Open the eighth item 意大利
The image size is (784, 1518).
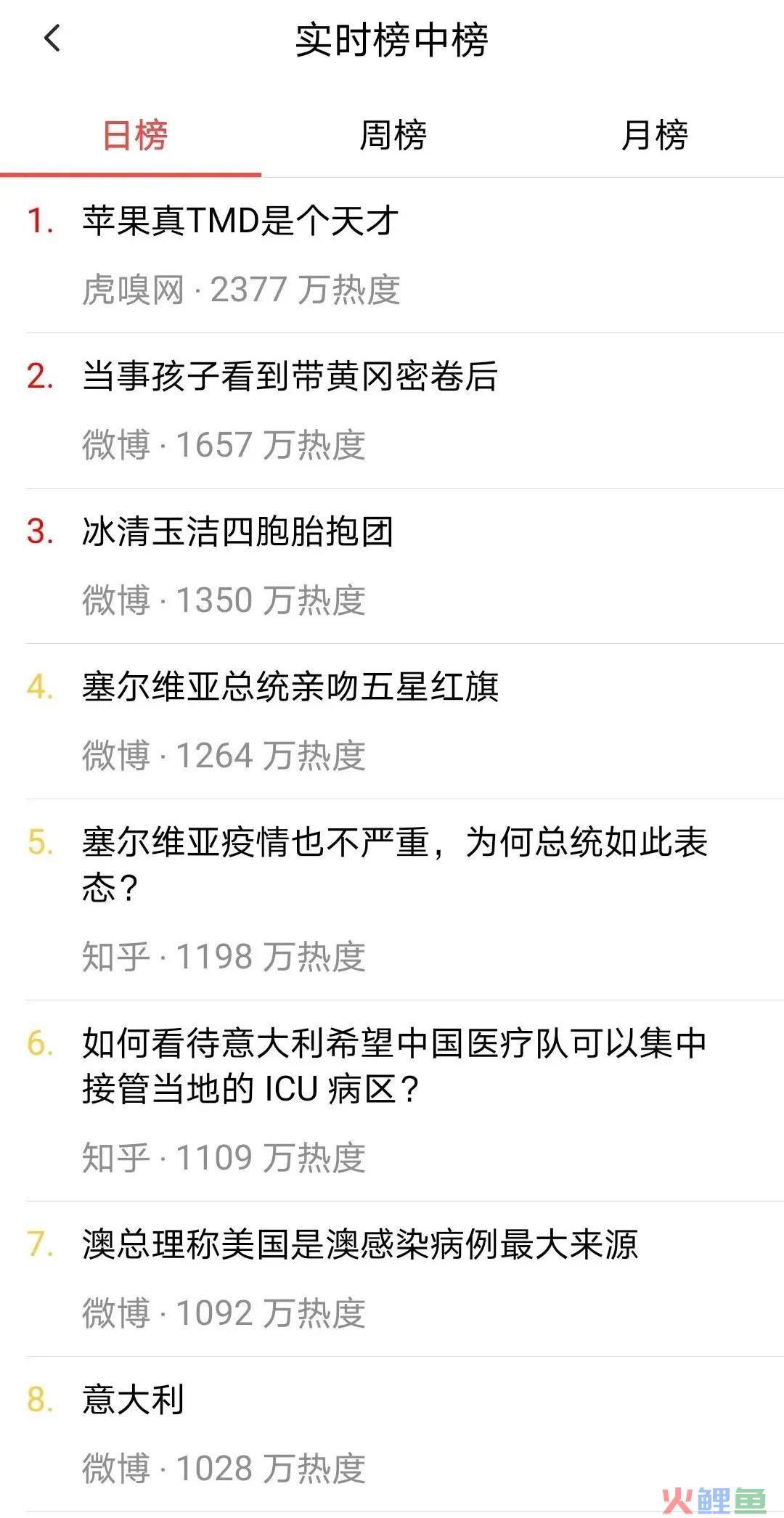[x=134, y=1399]
